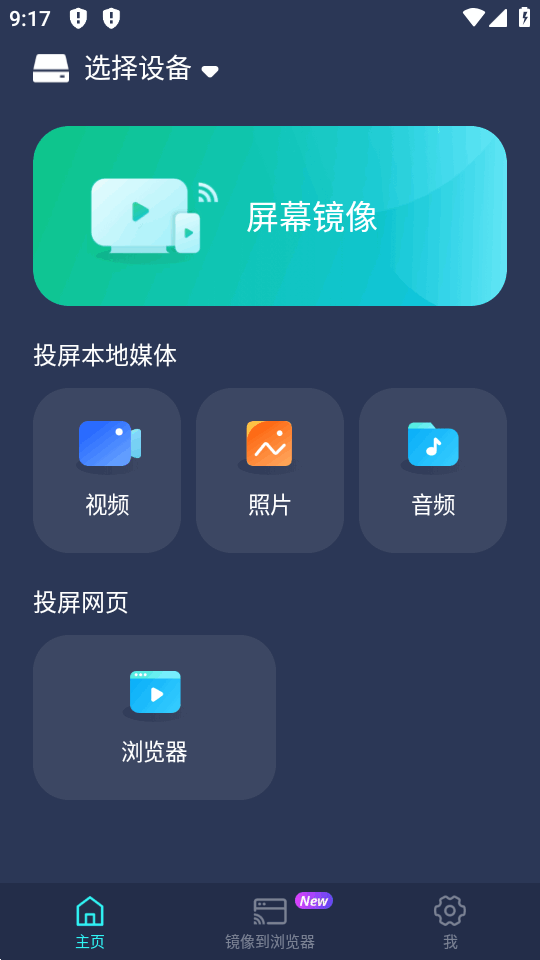Open the 照片 photos tile
The image size is (540, 960).
pyautogui.click(x=270, y=470)
